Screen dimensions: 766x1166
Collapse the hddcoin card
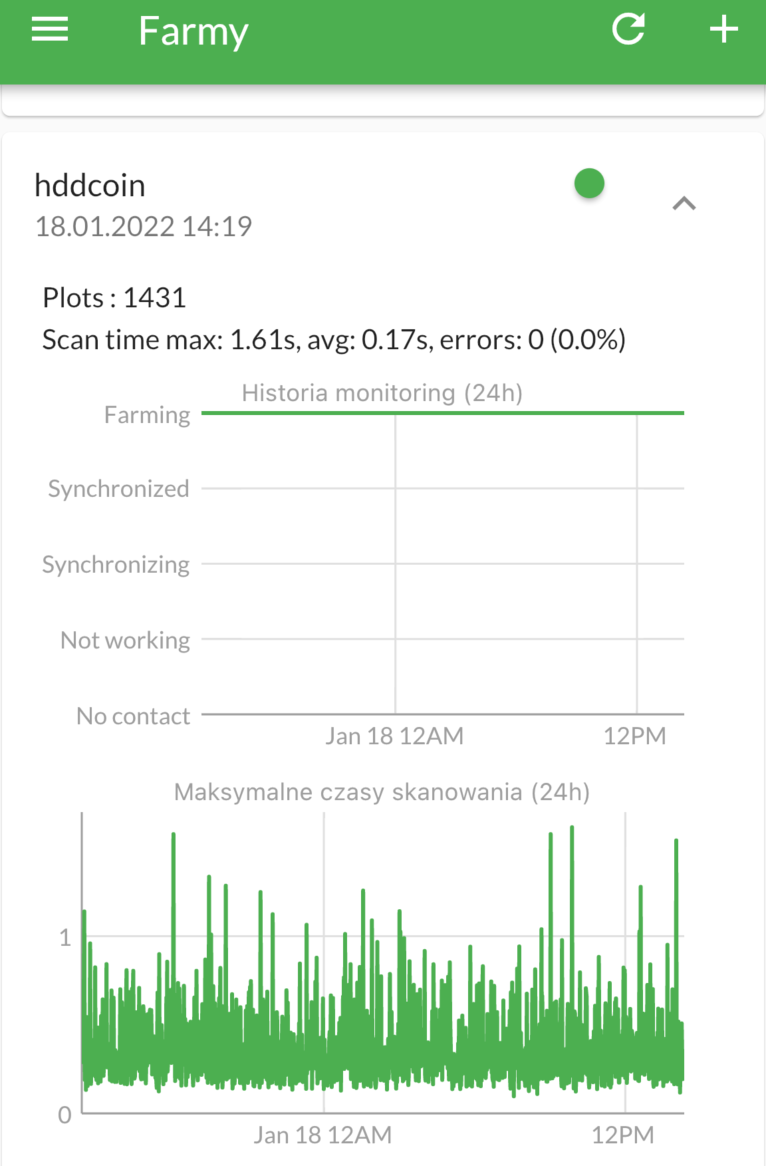tap(684, 203)
